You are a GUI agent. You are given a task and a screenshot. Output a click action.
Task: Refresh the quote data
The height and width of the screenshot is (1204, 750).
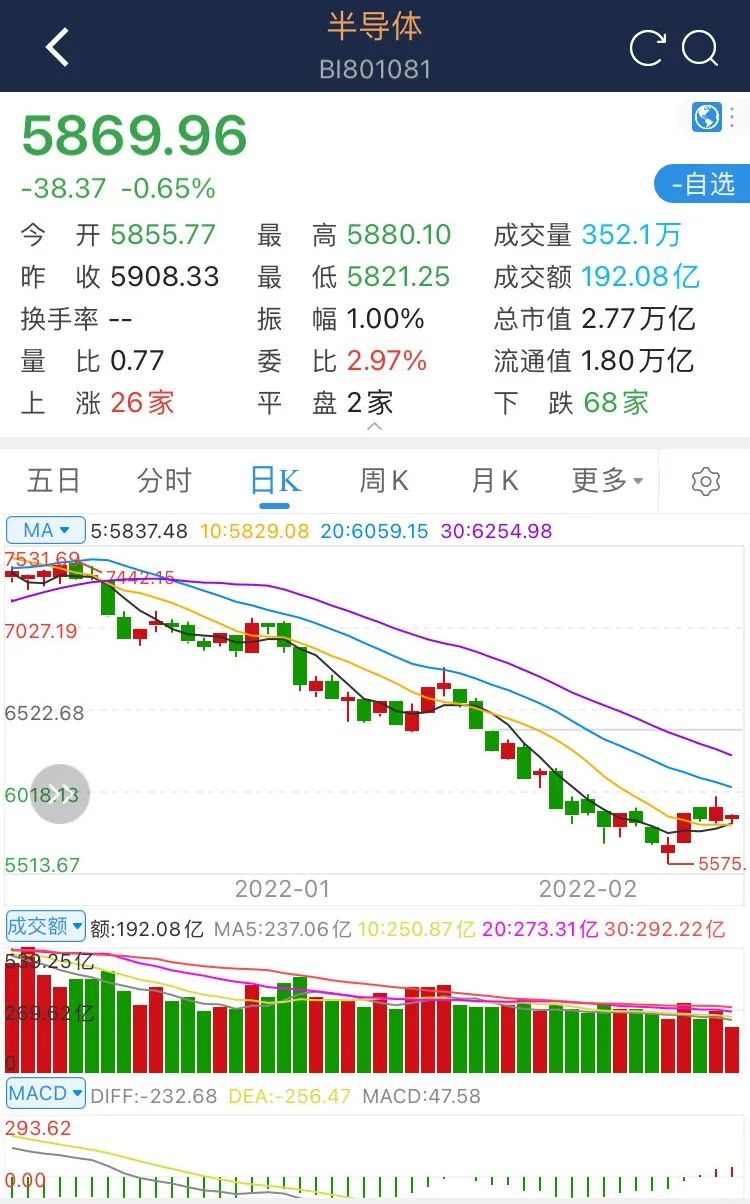point(647,48)
